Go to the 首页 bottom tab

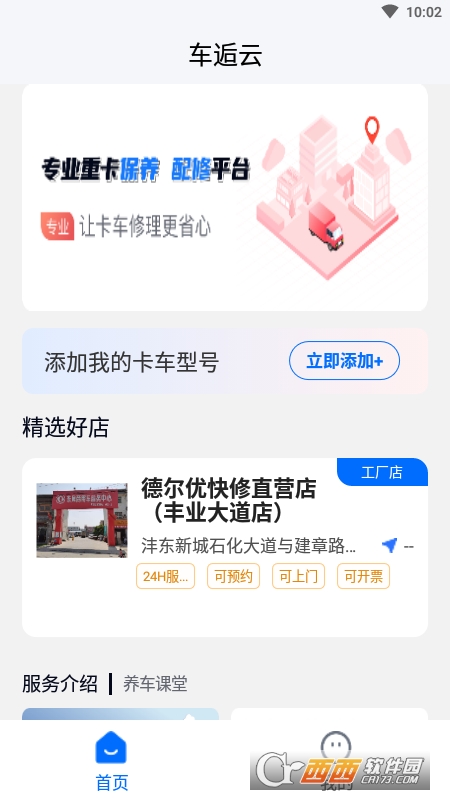coord(112,761)
